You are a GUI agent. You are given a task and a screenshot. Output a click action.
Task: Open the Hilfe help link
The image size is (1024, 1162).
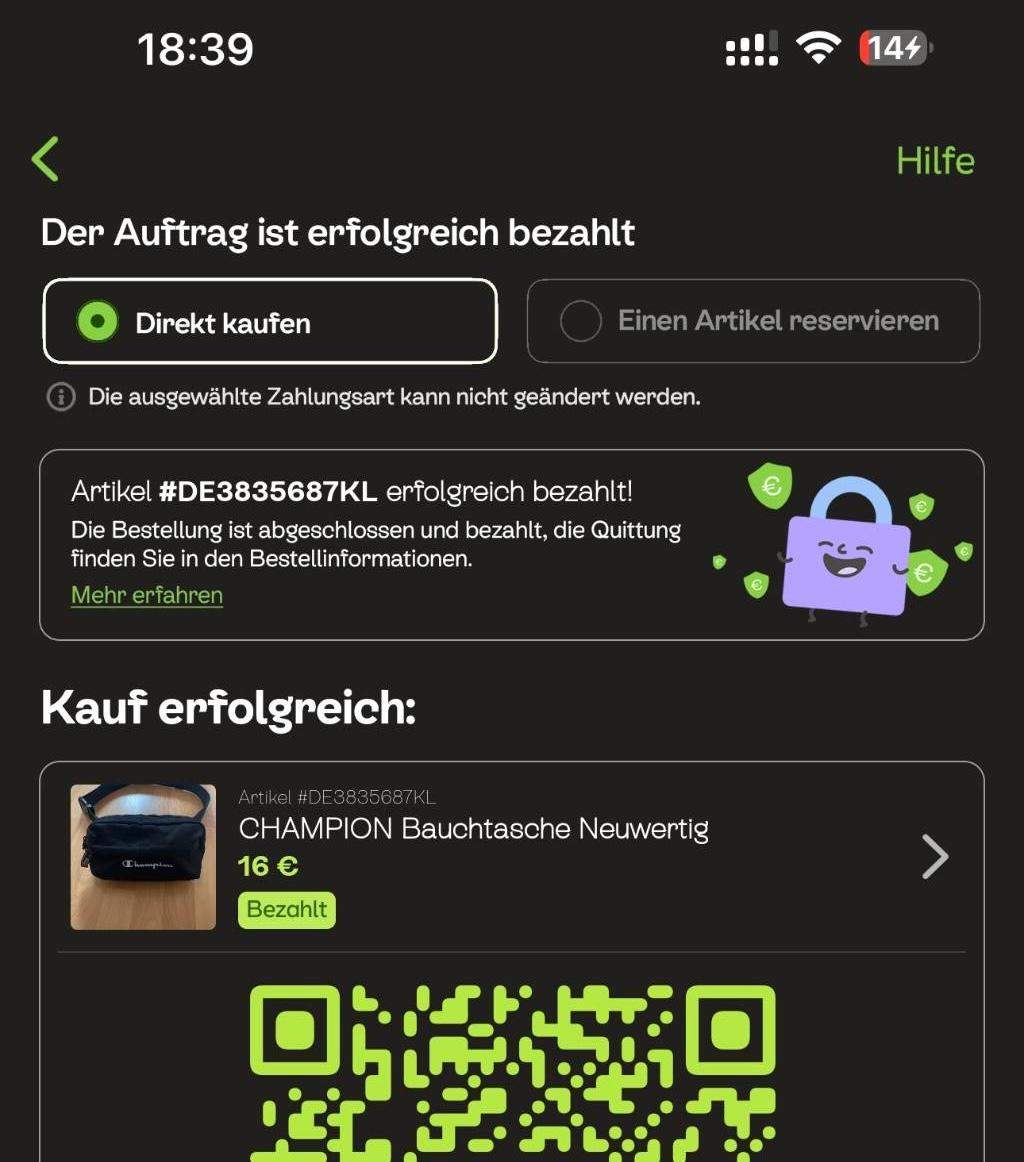934,161
